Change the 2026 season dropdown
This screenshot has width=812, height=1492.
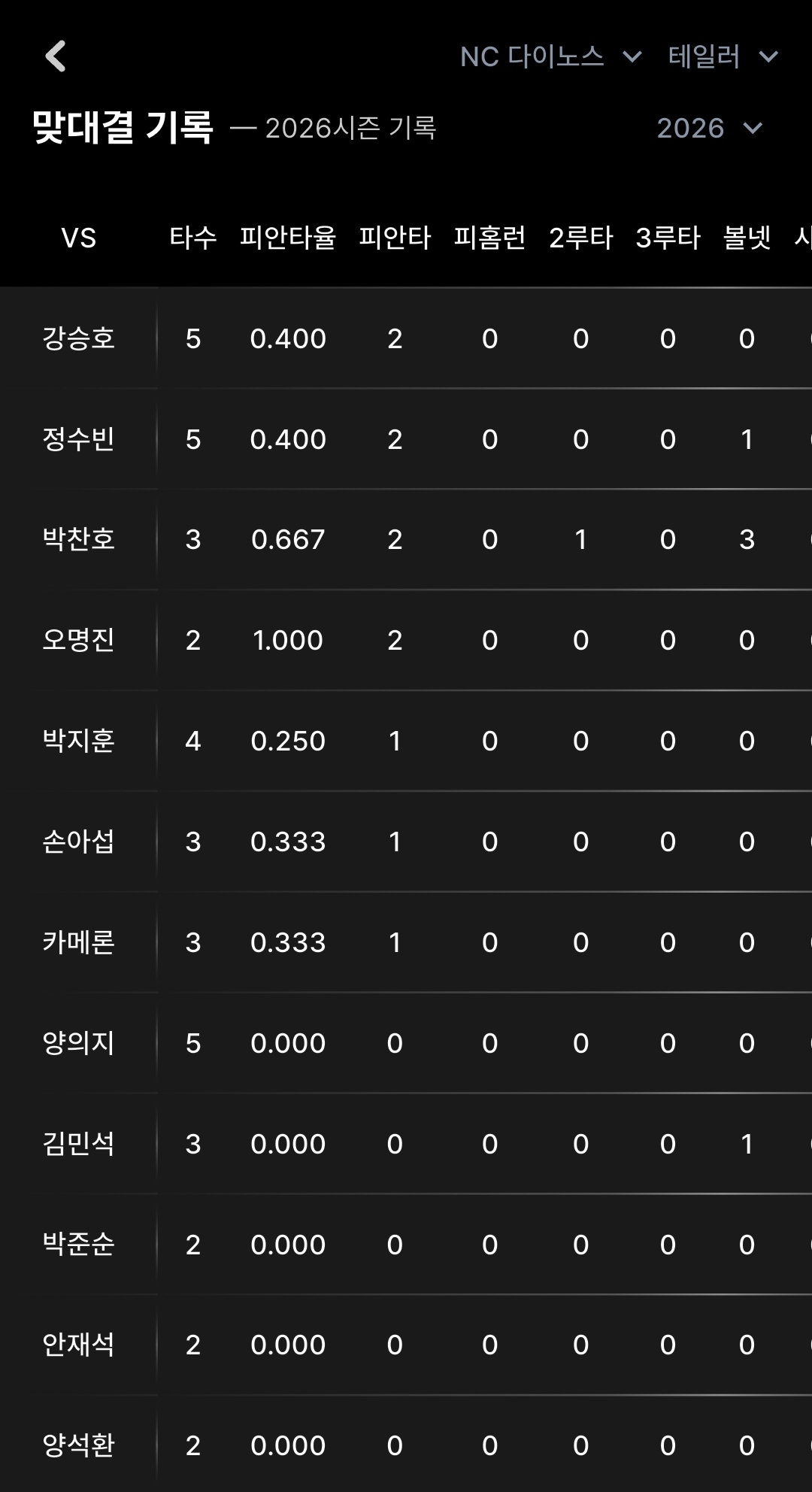[710, 128]
